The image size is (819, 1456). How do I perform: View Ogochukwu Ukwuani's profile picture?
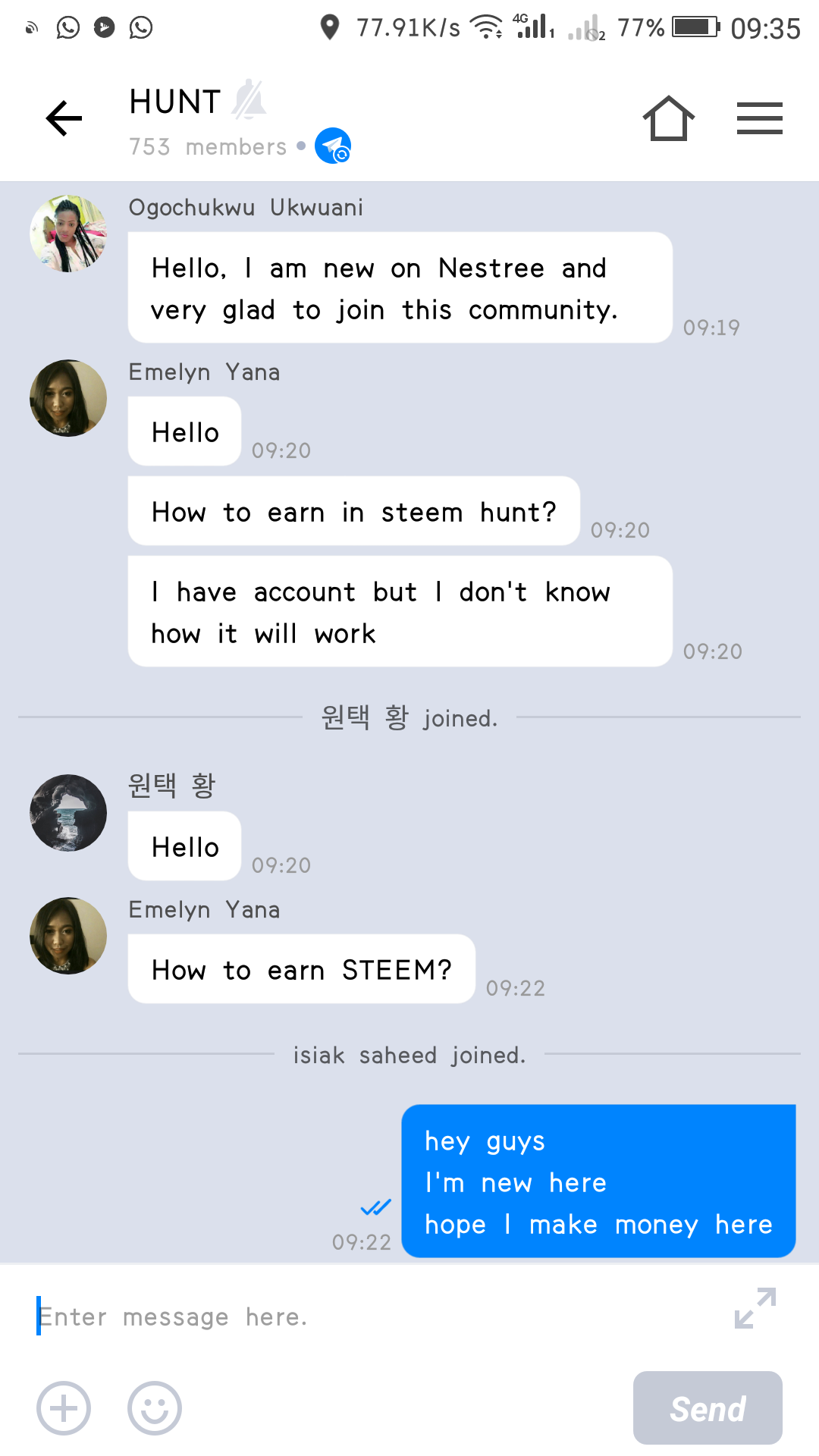(68, 234)
